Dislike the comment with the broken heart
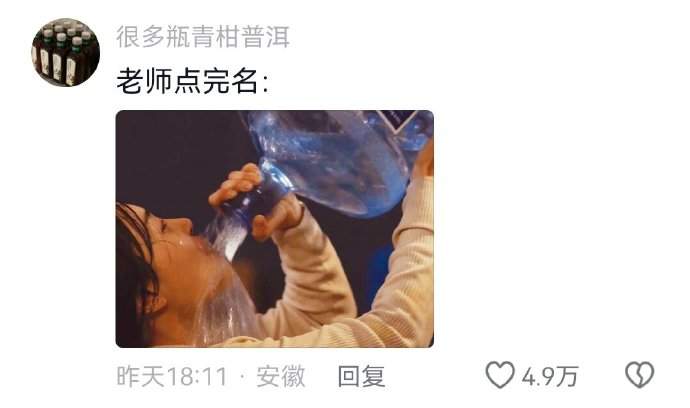This screenshot has height=408, width=690. tap(639, 376)
